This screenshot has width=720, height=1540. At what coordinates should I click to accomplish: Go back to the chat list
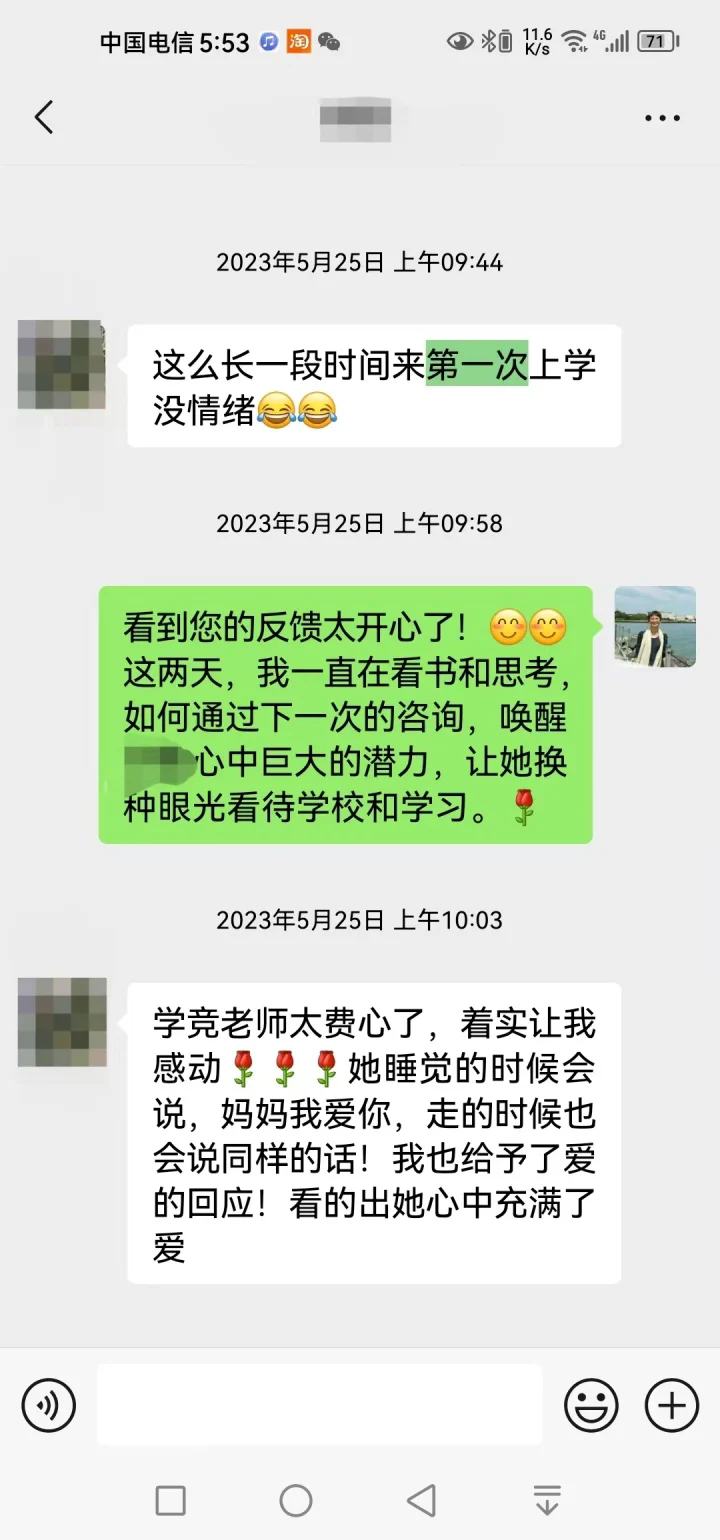(44, 118)
